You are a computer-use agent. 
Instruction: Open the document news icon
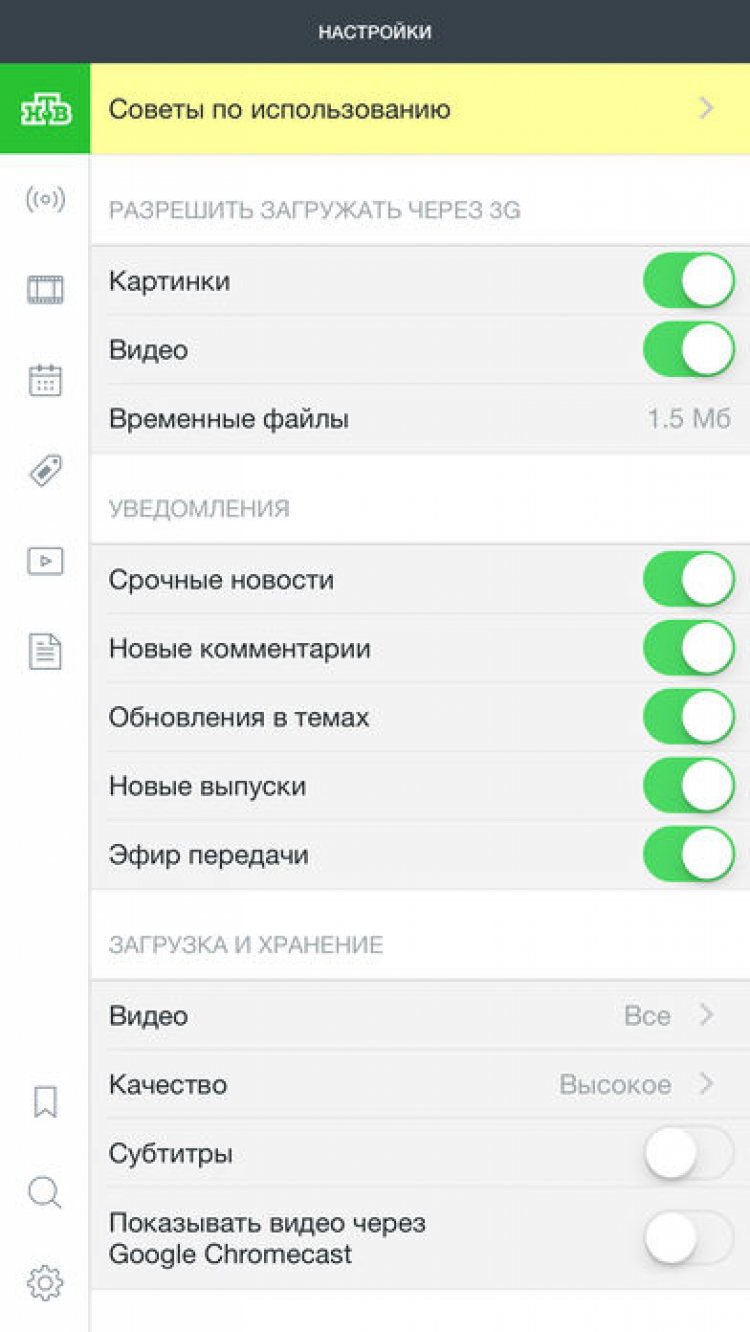click(45, 652)
